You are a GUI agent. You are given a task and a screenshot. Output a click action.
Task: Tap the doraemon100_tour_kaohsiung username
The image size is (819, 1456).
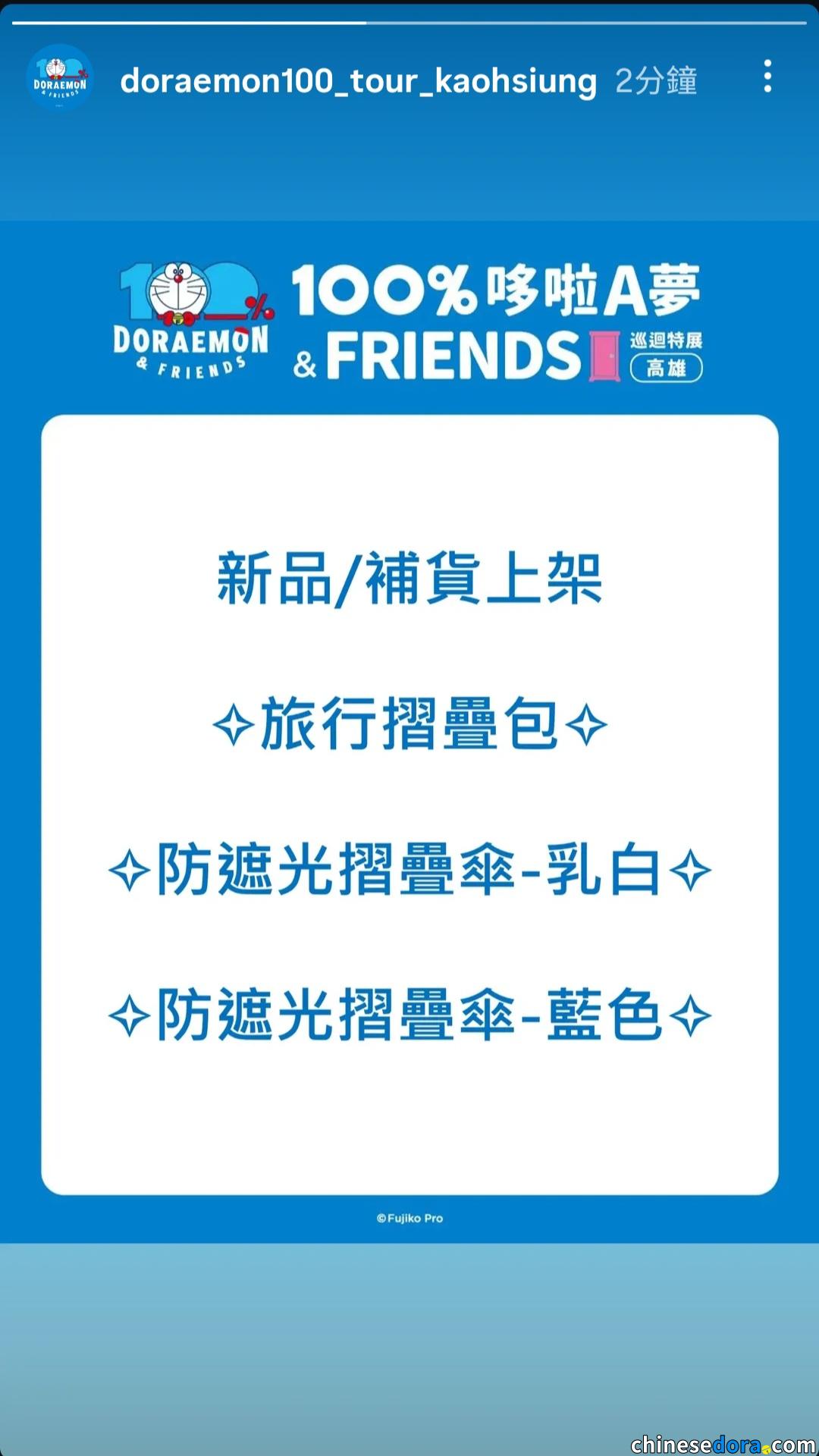pos(358,80)
